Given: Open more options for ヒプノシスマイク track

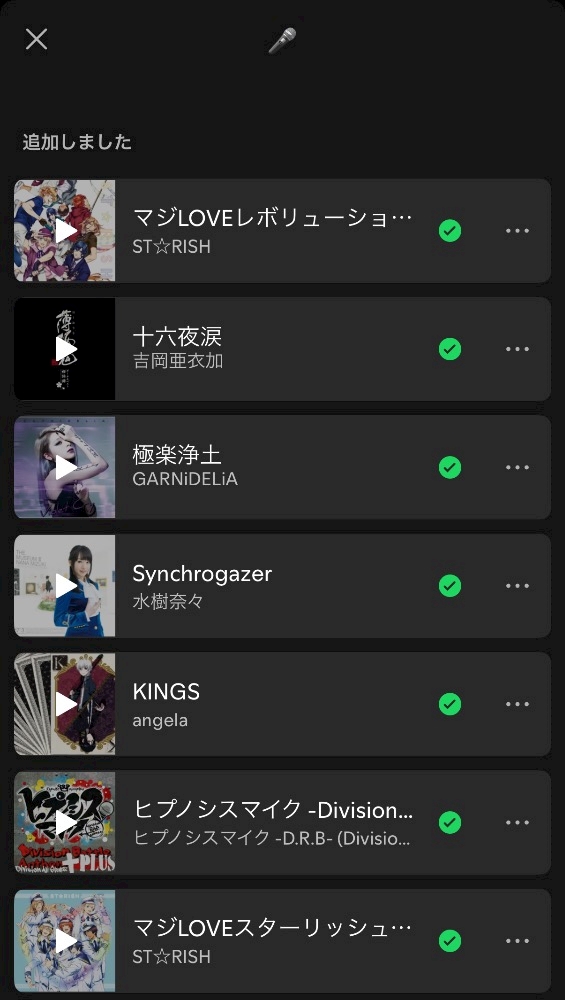Looking at the screenshot, I should pos(517,822).
